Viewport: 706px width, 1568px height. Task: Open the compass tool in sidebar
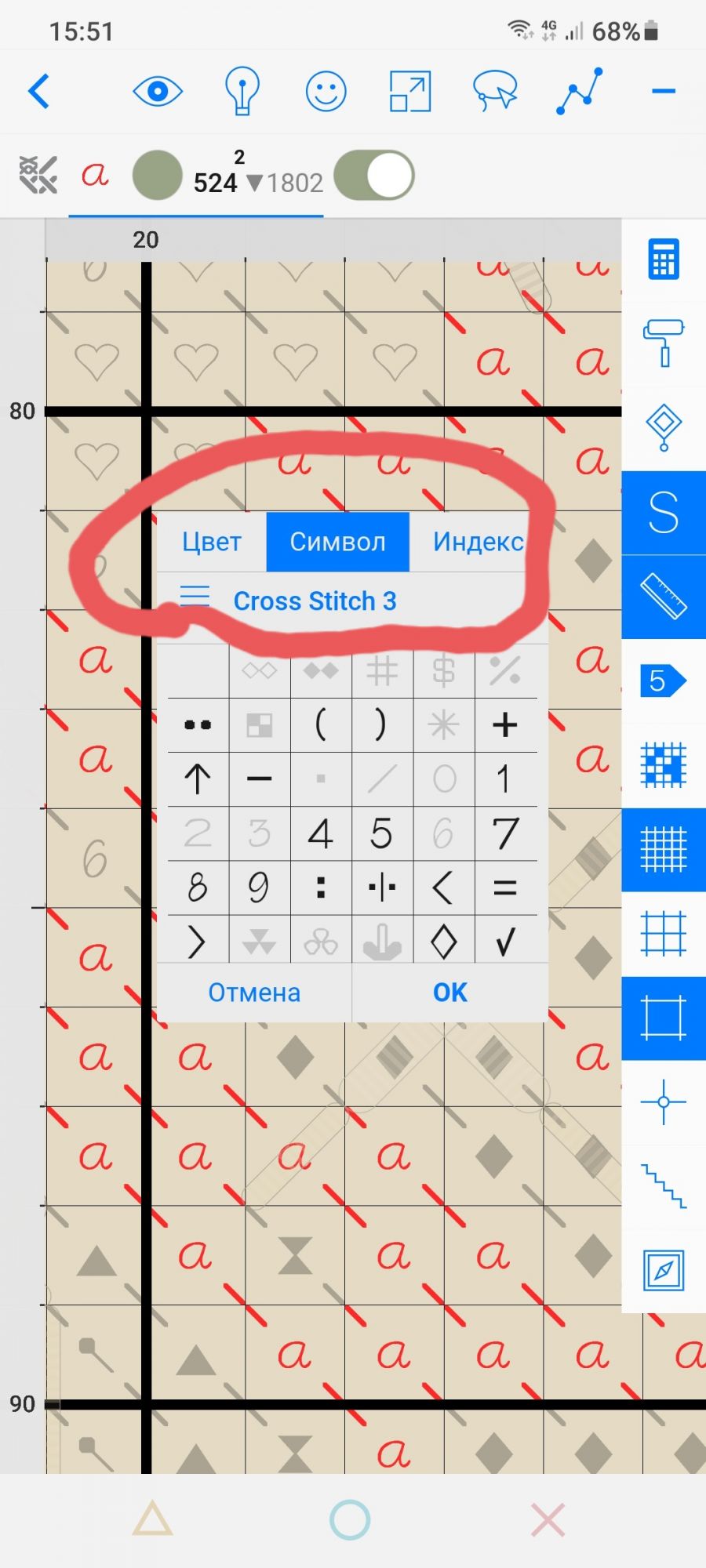coord(663,1270)
